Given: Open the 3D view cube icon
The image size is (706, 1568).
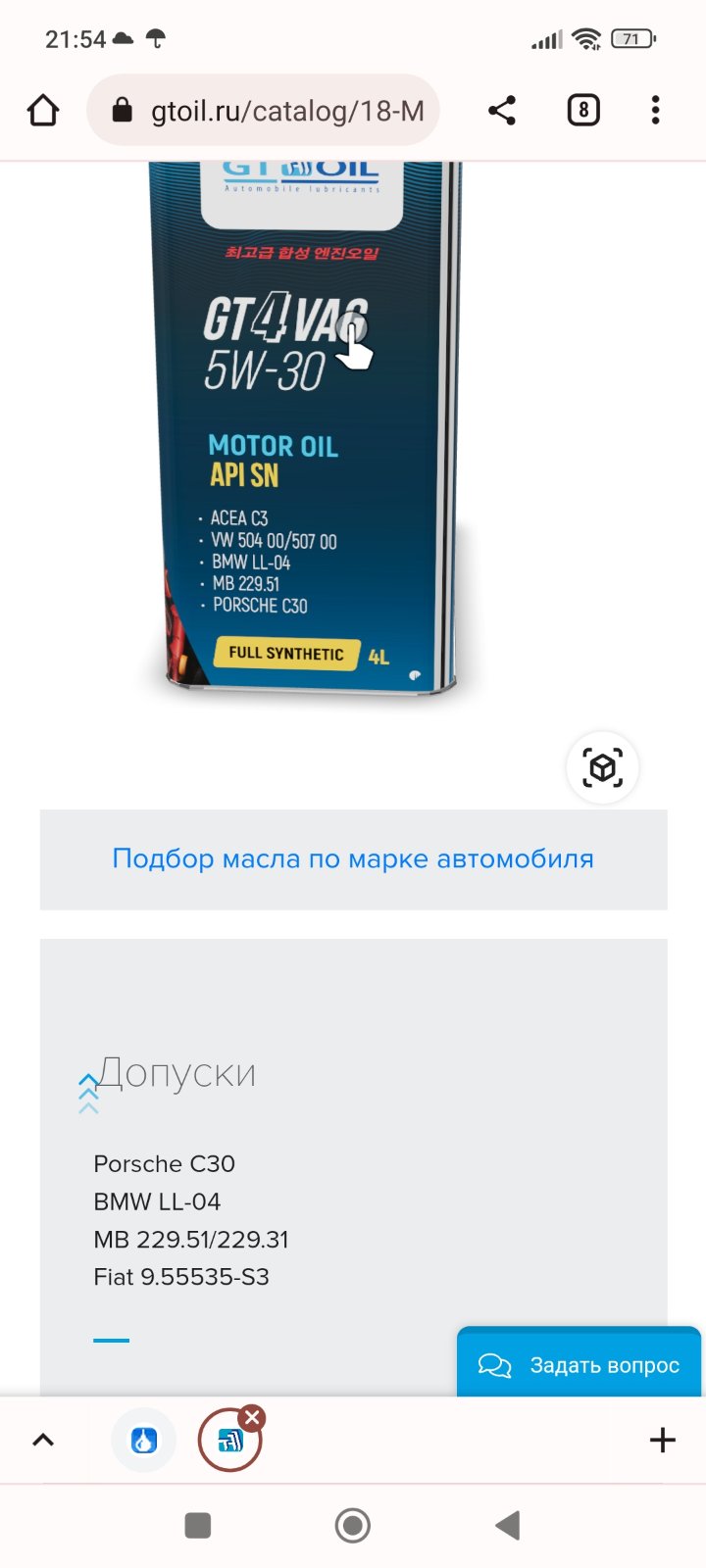Looking at the screenshot, I should pos(603,767).
